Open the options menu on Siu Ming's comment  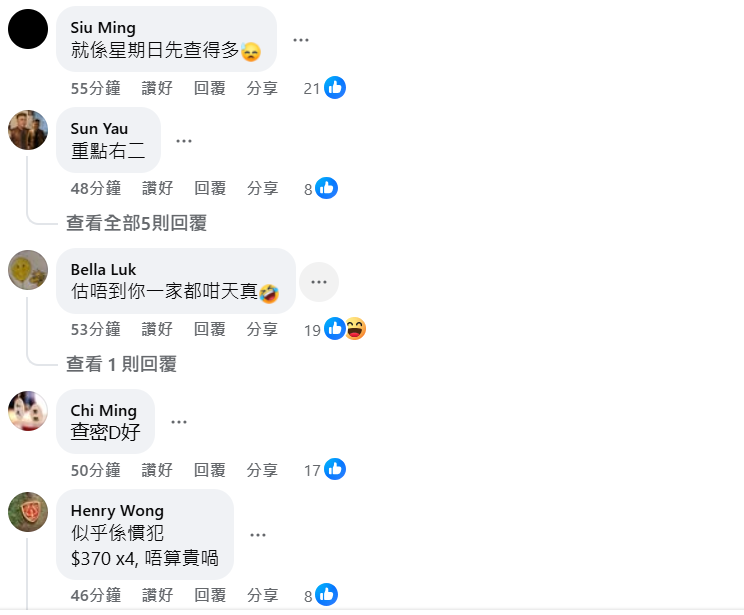pos(301,40)
